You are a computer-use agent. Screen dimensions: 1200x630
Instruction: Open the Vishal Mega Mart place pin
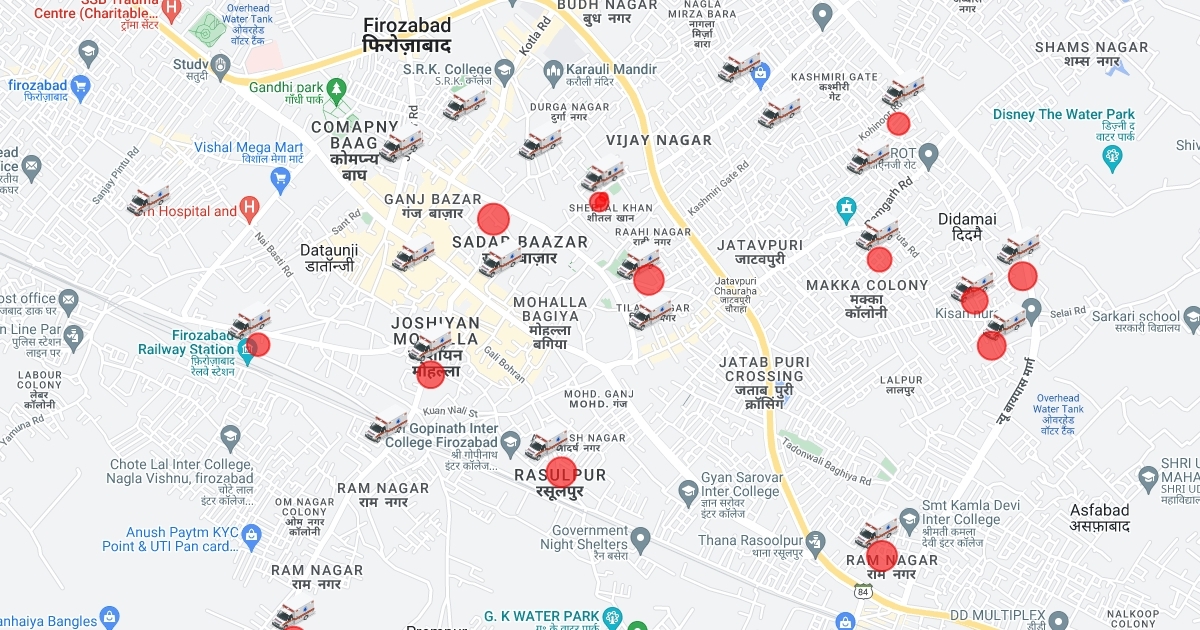click(x=280, y=178)
